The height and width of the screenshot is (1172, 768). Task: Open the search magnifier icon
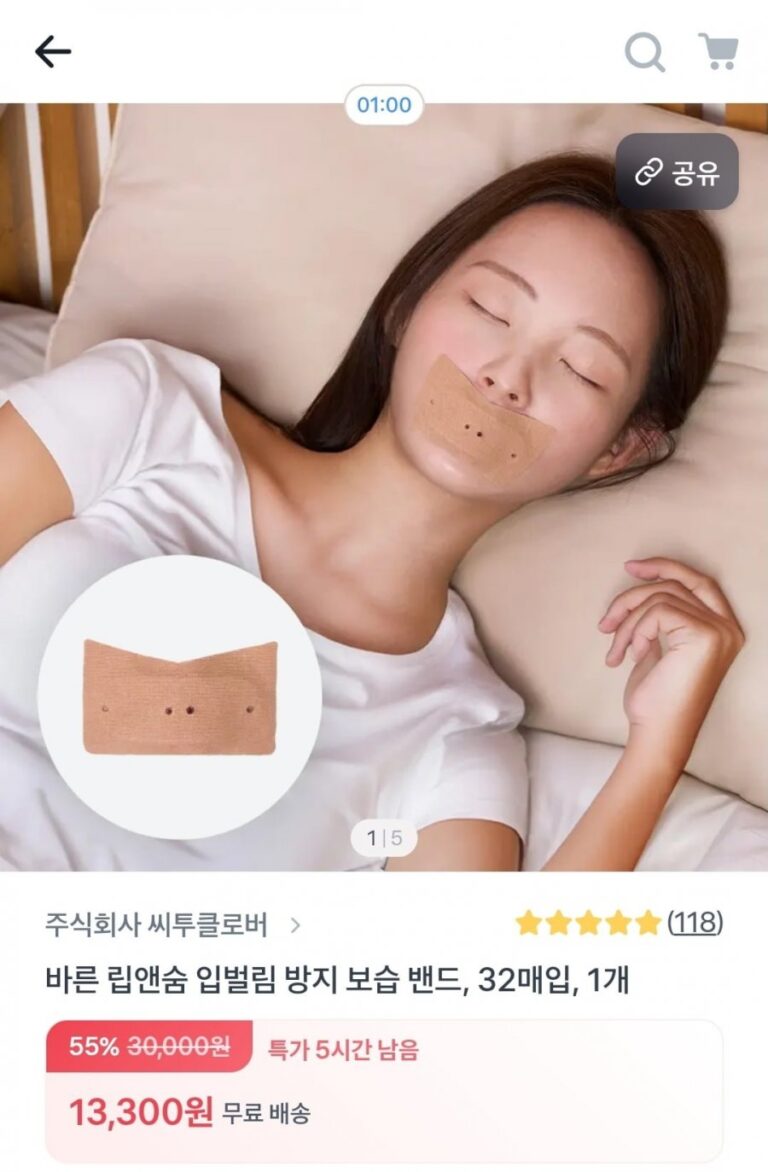[645, 52]
